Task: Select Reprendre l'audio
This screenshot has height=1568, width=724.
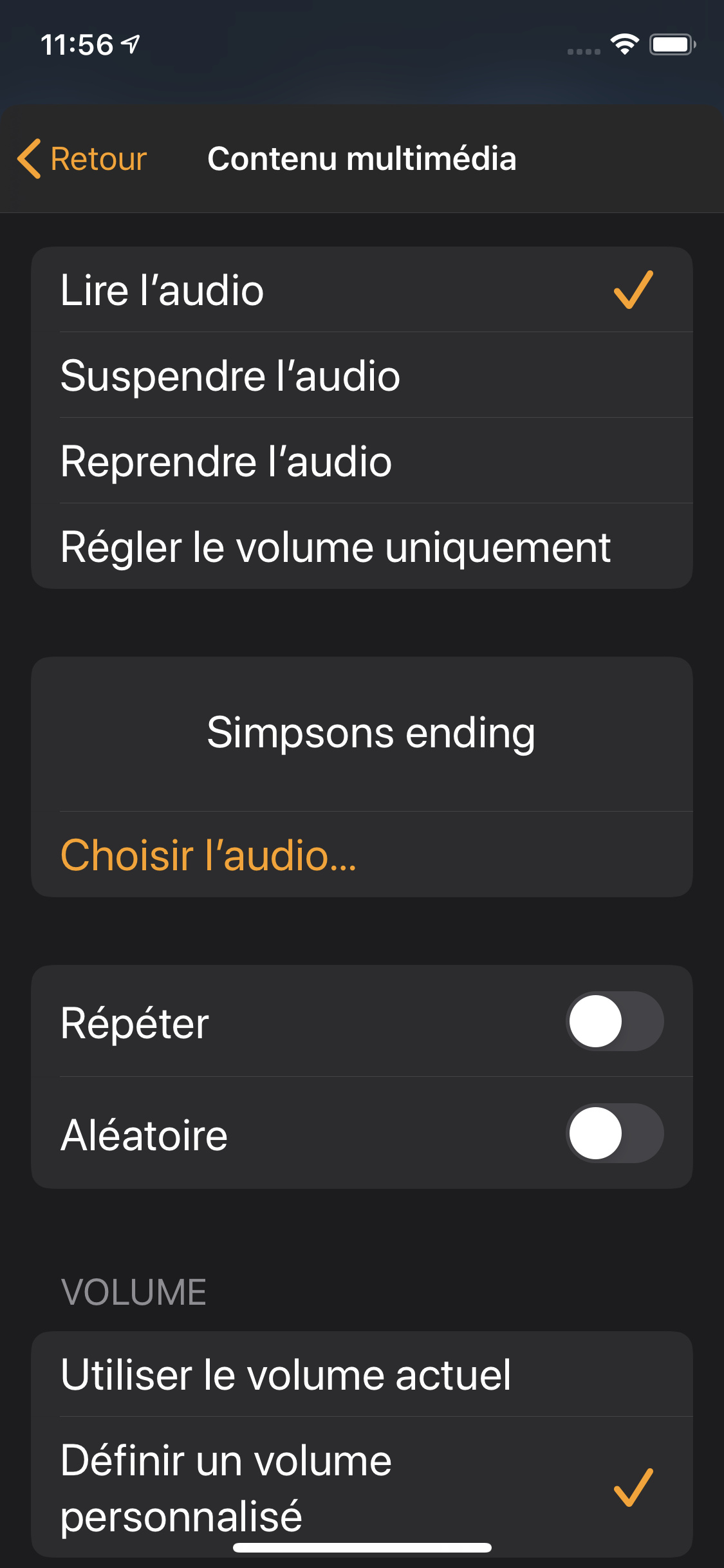Action: point(360,461)
